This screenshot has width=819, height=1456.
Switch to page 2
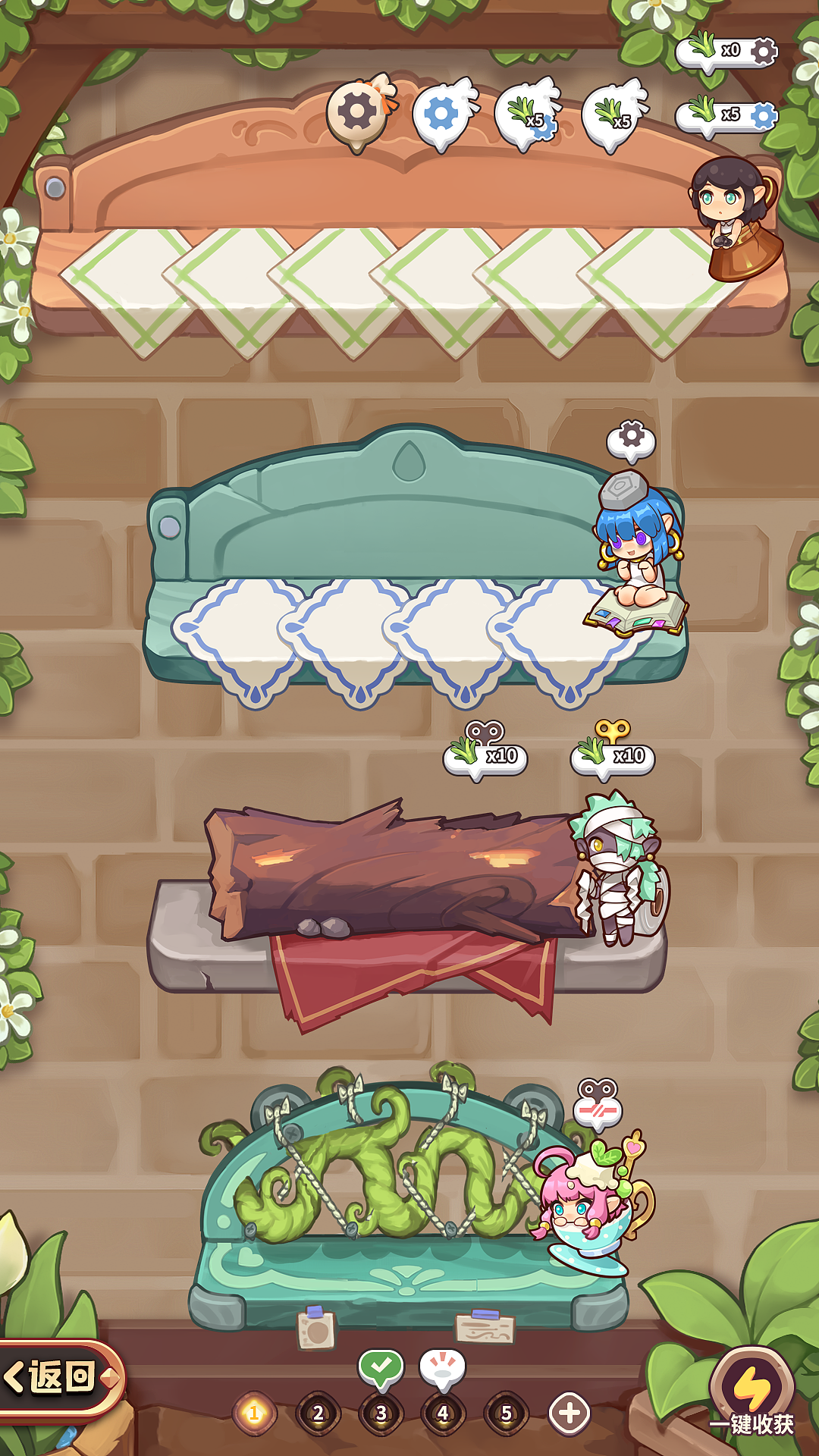pos(318,1413)
